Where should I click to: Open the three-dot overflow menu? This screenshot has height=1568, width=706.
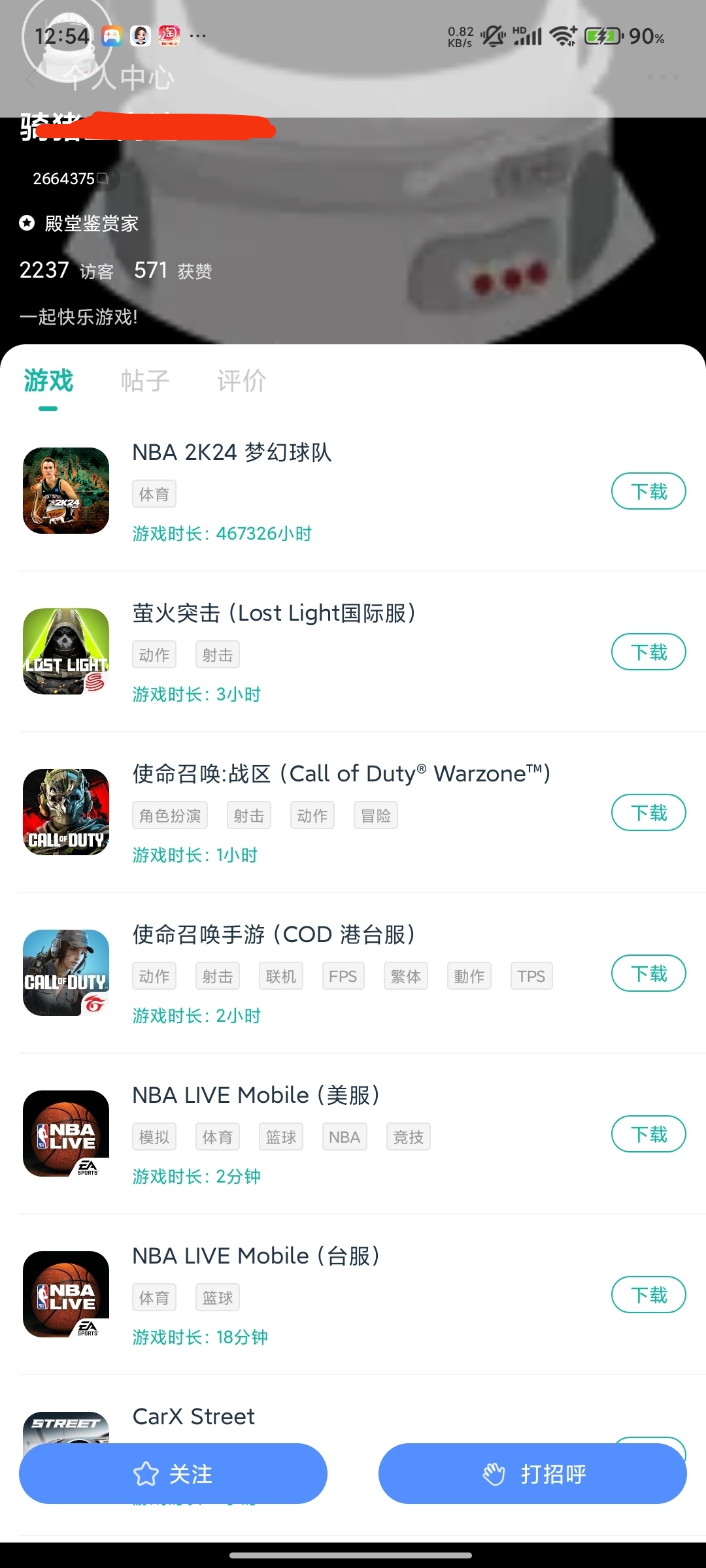[662, 78]
